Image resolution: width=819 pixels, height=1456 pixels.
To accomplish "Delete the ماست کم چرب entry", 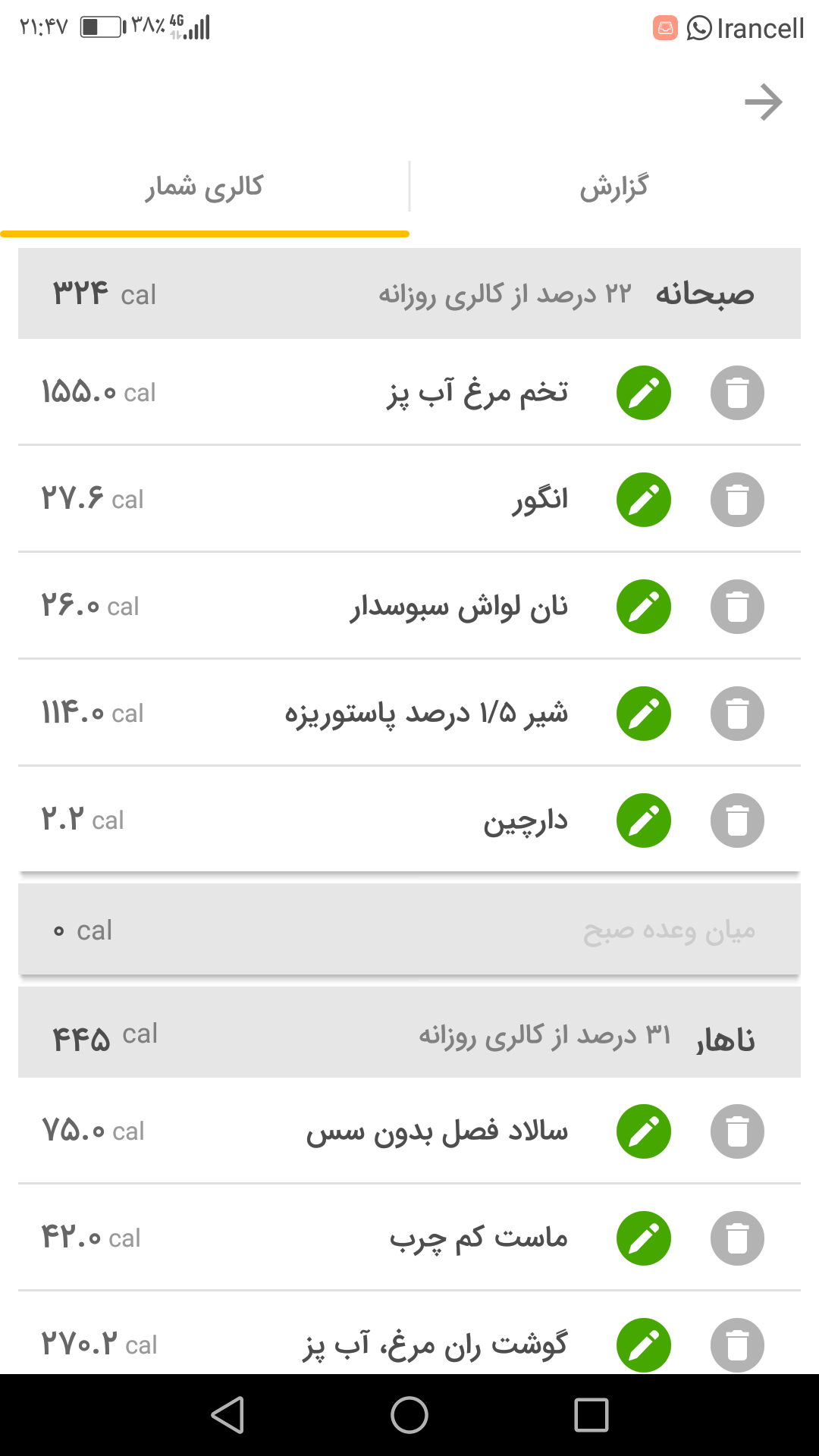I will click(737, 1238).
